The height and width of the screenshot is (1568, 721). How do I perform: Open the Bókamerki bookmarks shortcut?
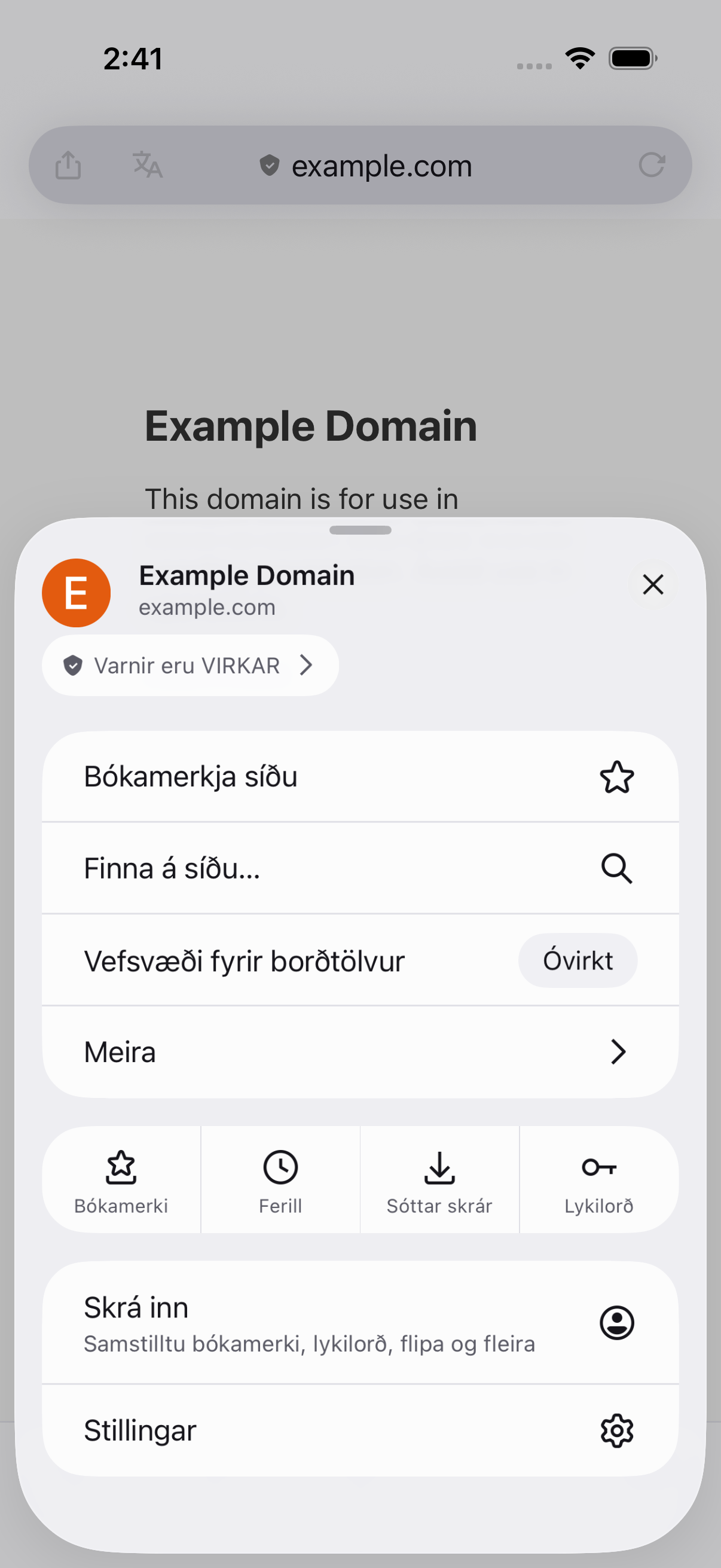[121, 1180]
